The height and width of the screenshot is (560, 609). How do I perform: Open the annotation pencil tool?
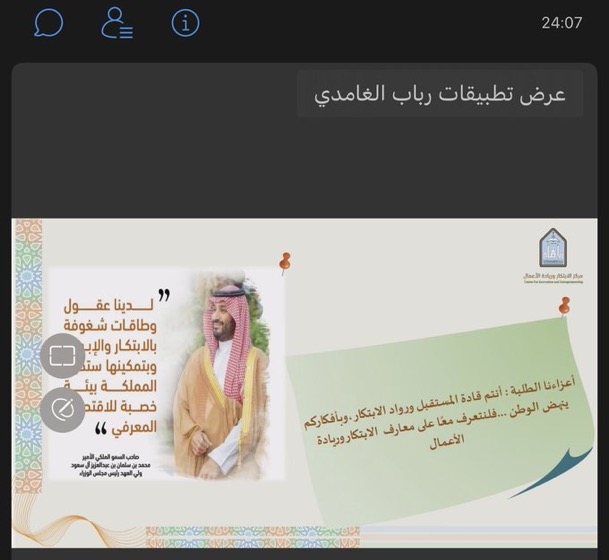[63, 408]
